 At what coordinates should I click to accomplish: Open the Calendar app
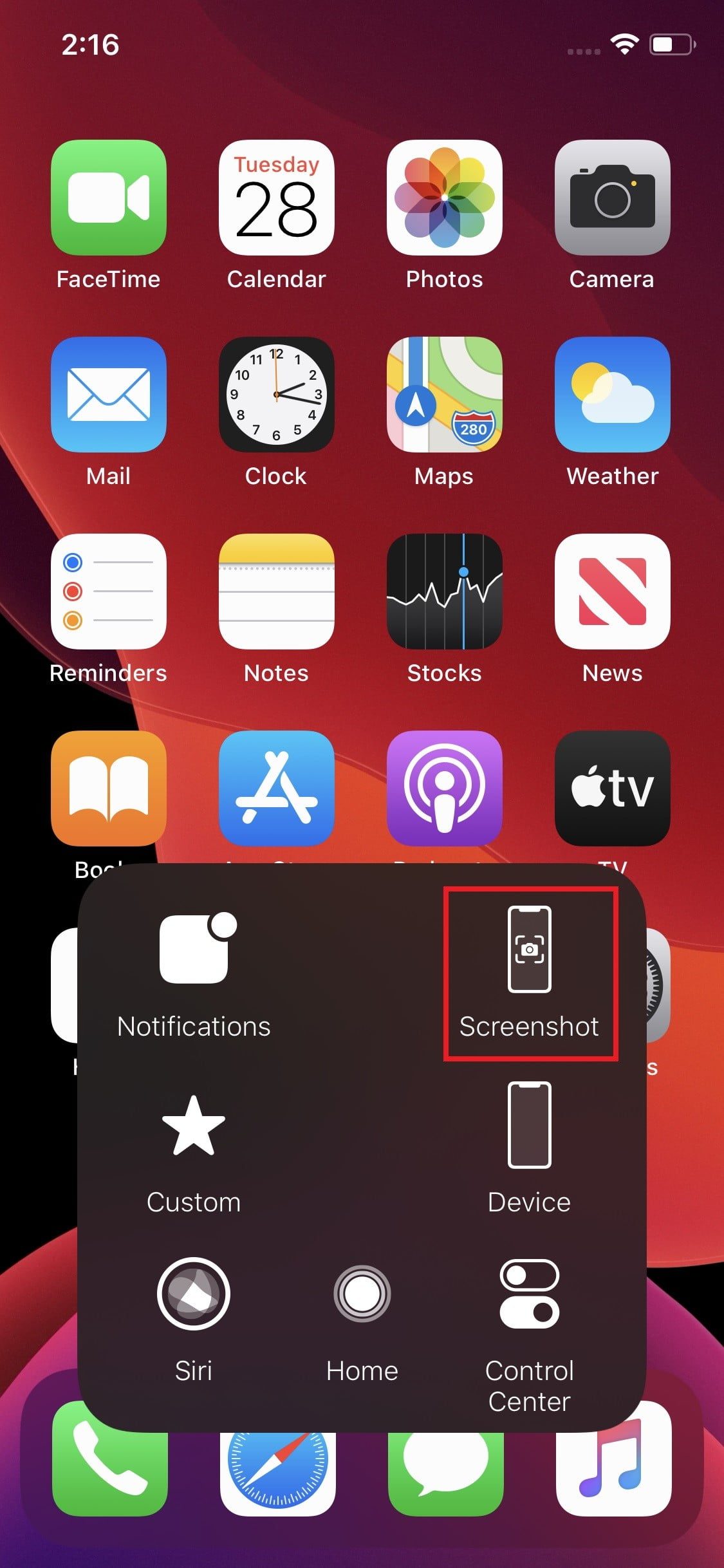pyautogui.click(x=277, y=198)
